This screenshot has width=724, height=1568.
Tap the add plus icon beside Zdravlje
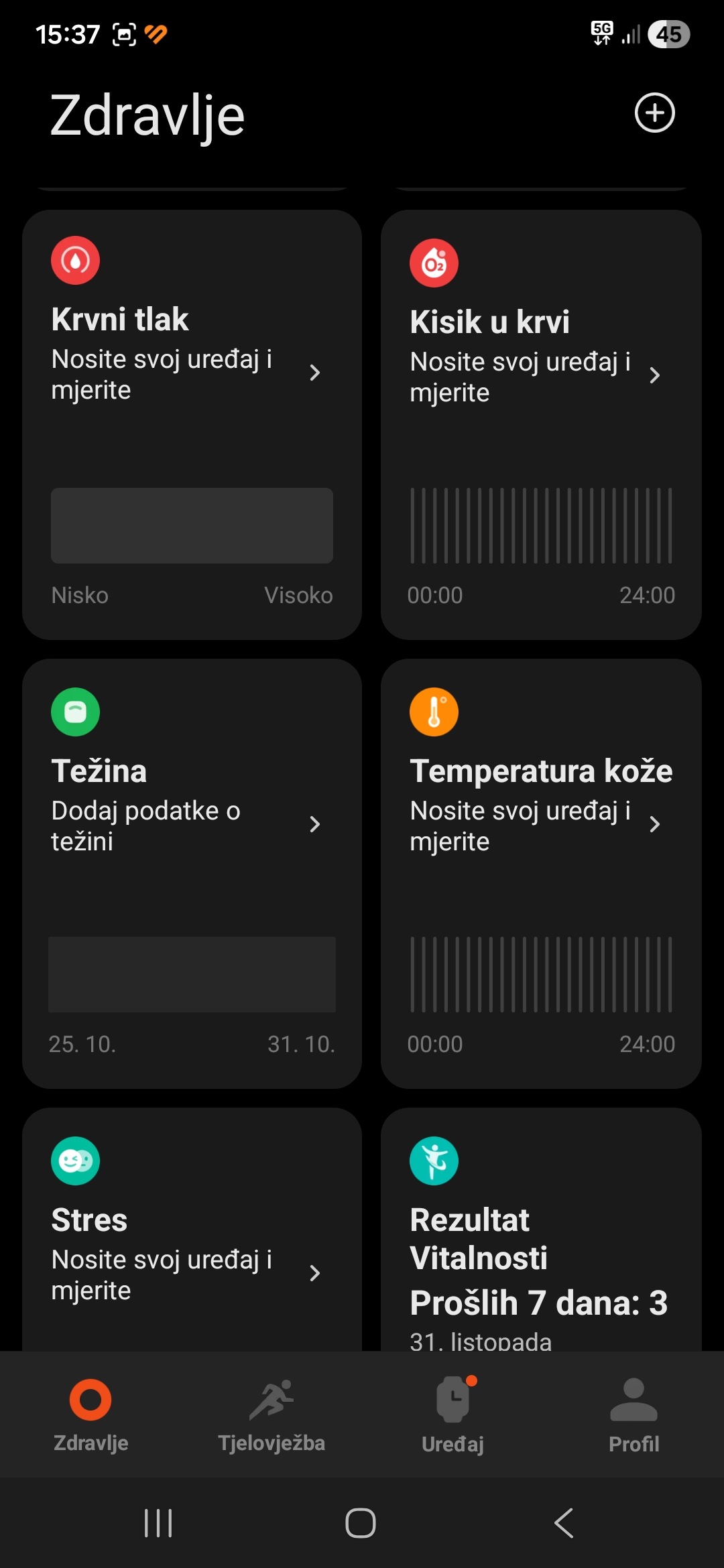point(654,113)
